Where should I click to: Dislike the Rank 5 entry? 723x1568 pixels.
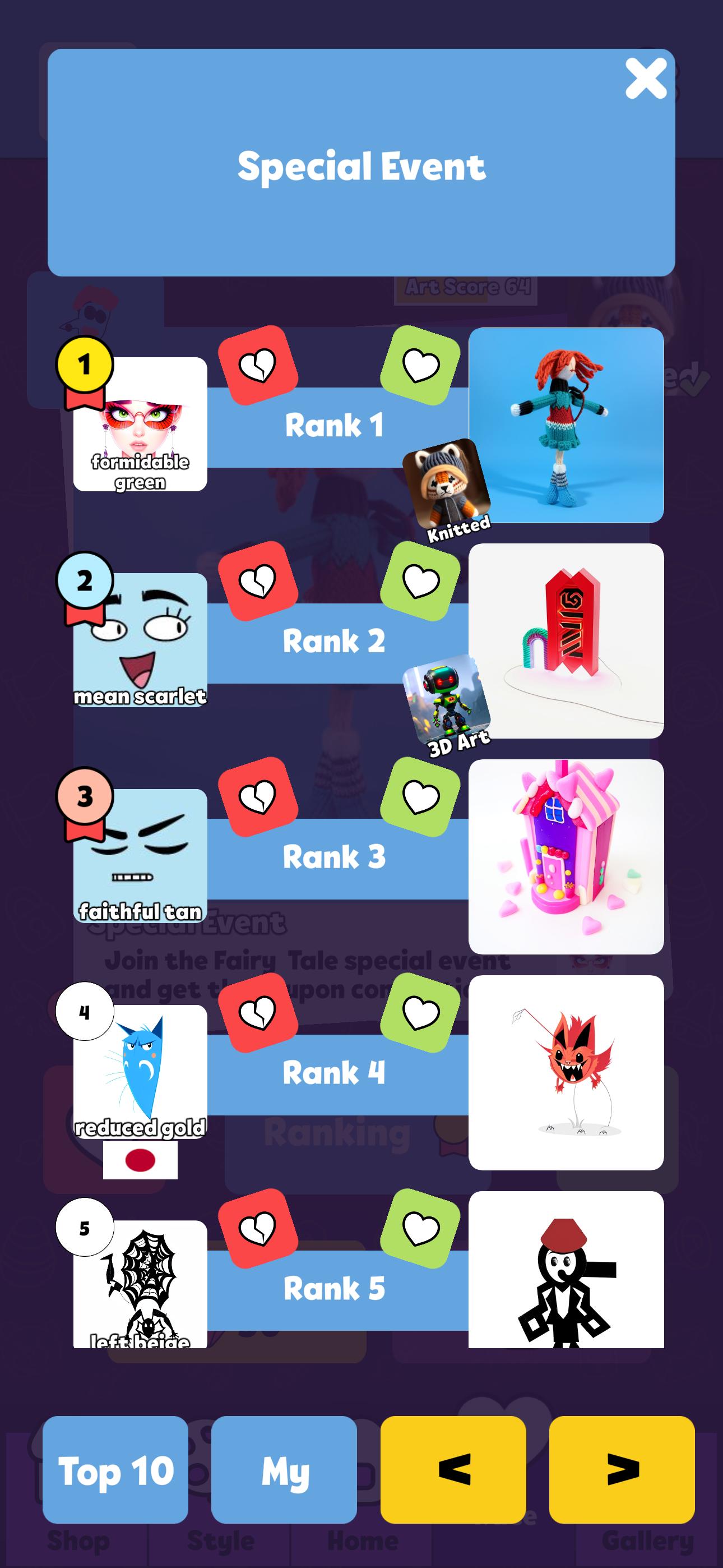click(258, 1228)
